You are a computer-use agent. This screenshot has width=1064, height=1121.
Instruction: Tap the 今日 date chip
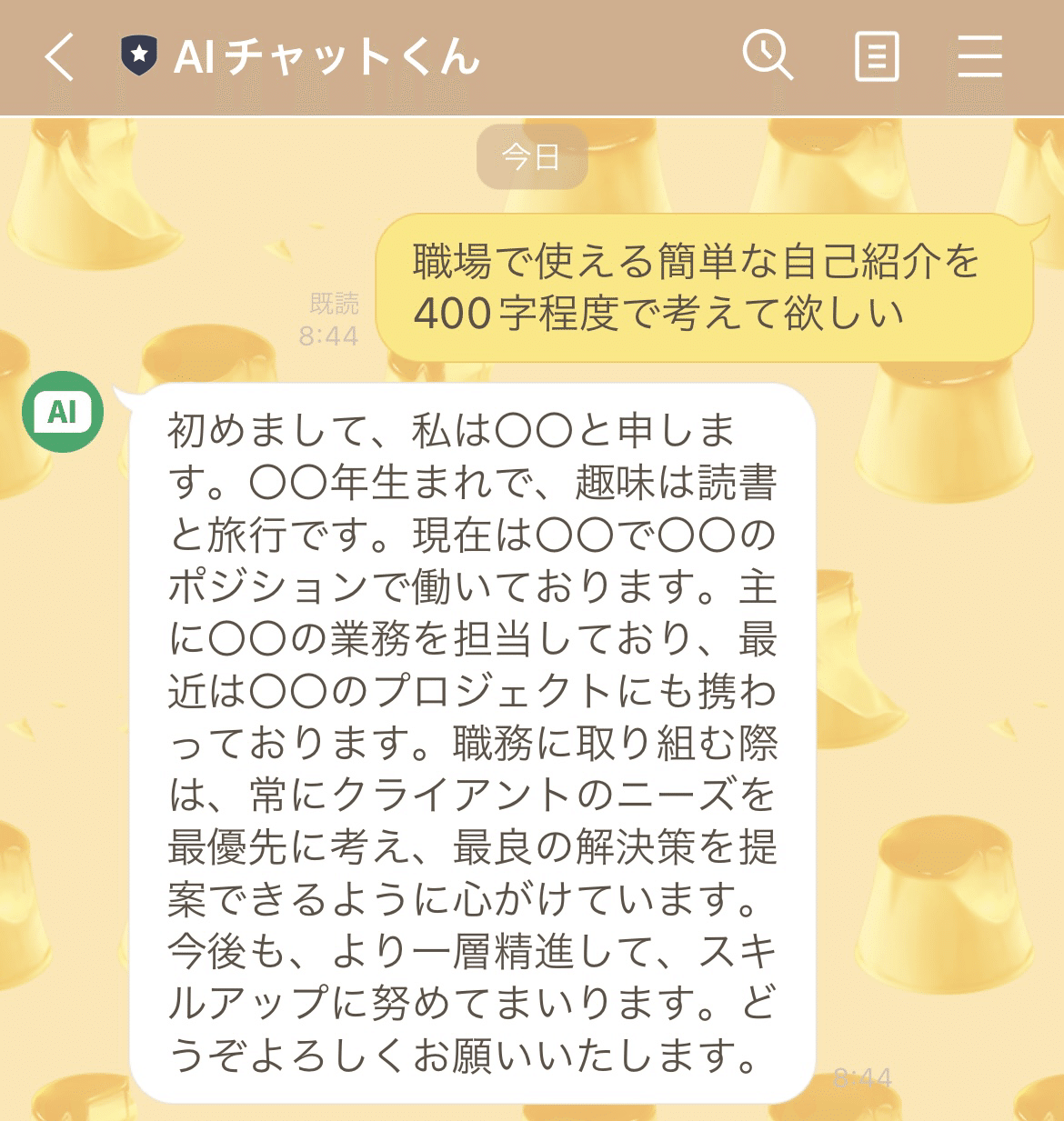pos(532,155)
